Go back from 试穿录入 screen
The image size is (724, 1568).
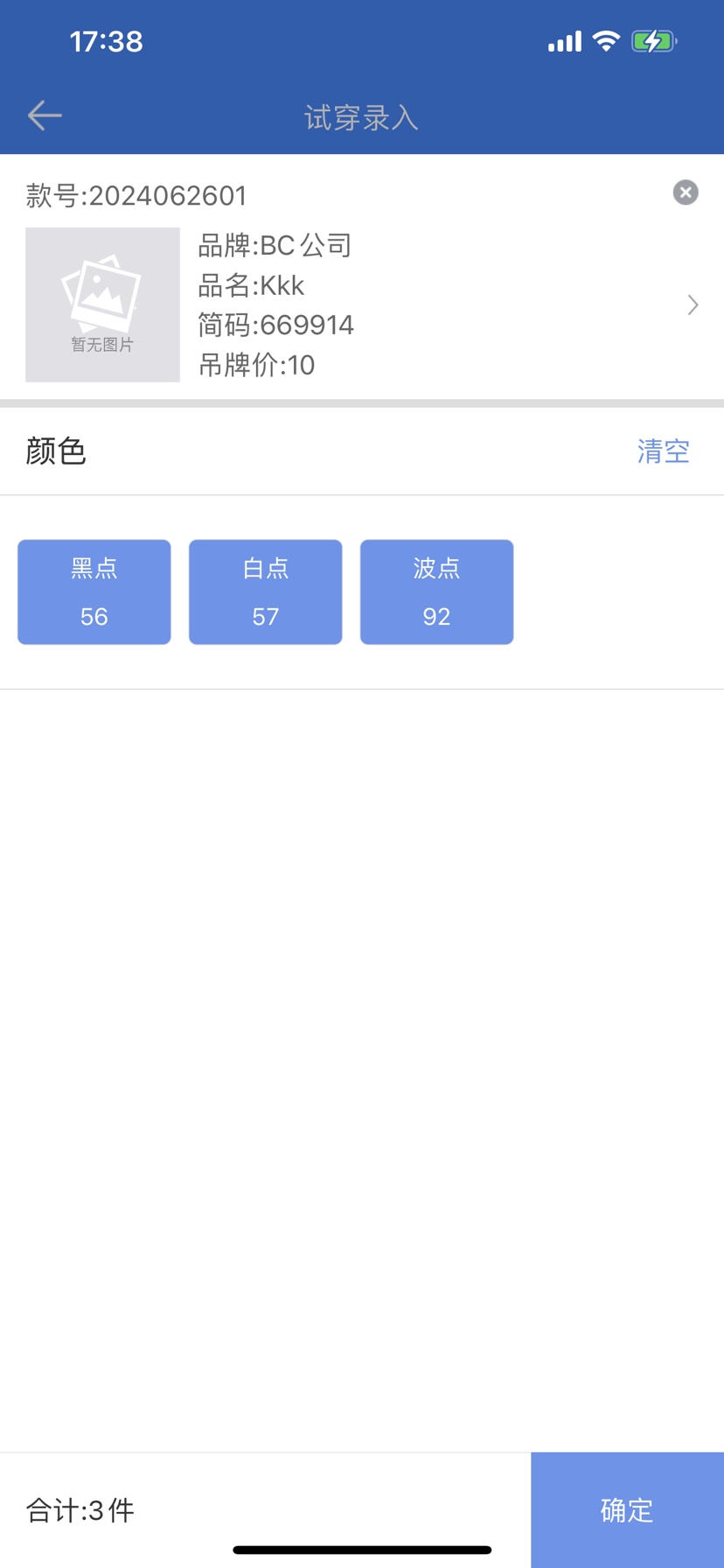point(45,115)
